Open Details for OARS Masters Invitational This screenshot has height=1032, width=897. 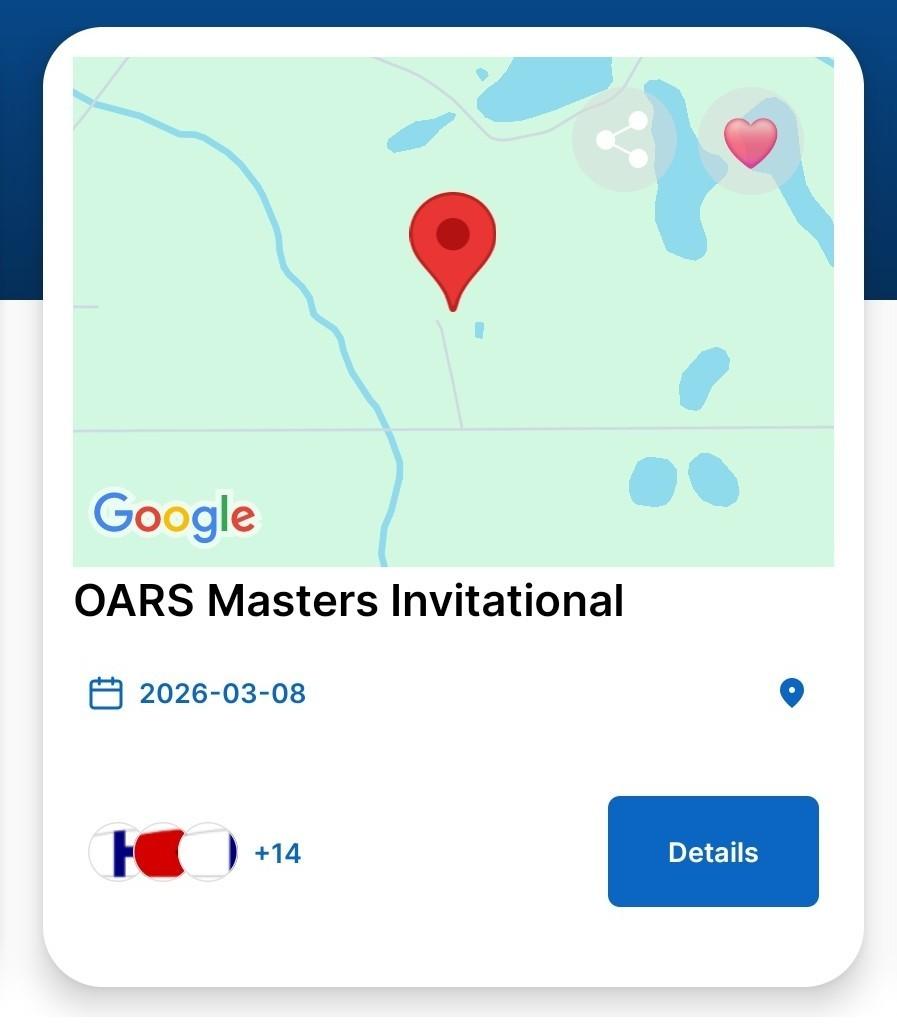pyautogui.click(x=713, y=852)
